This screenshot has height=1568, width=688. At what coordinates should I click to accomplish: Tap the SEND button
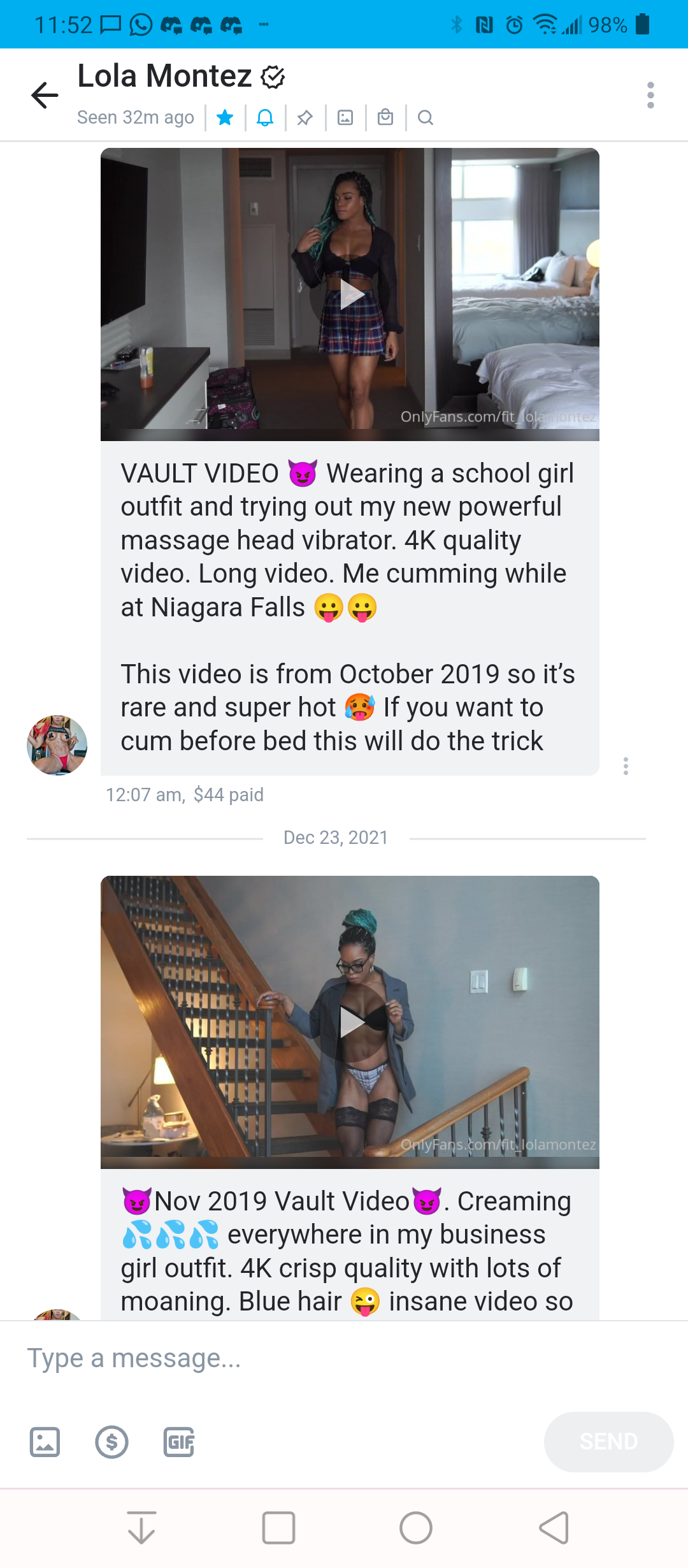click(x=608, y=1442)
